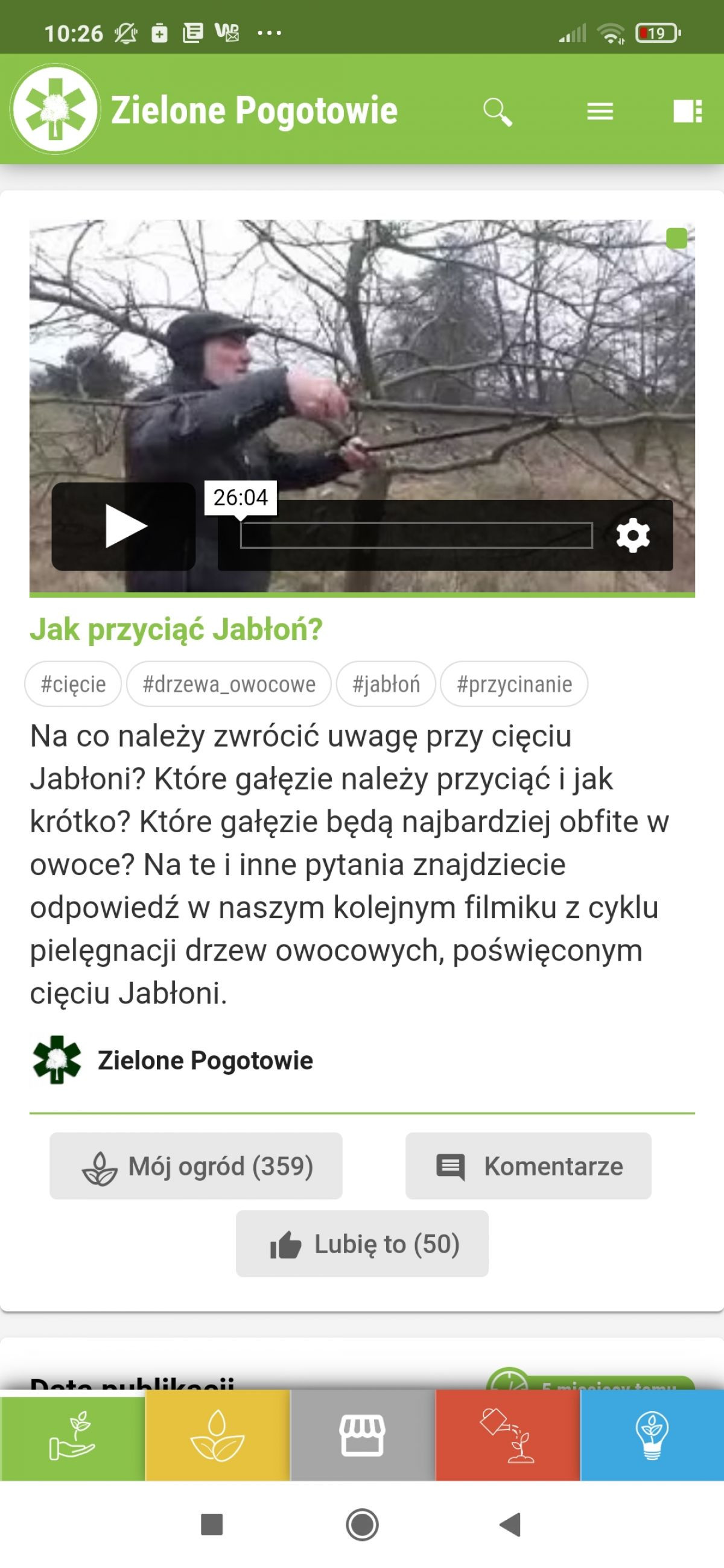Open Komentarze section
Viewport: 724px width, 1568px height.
pos(528,1166)
